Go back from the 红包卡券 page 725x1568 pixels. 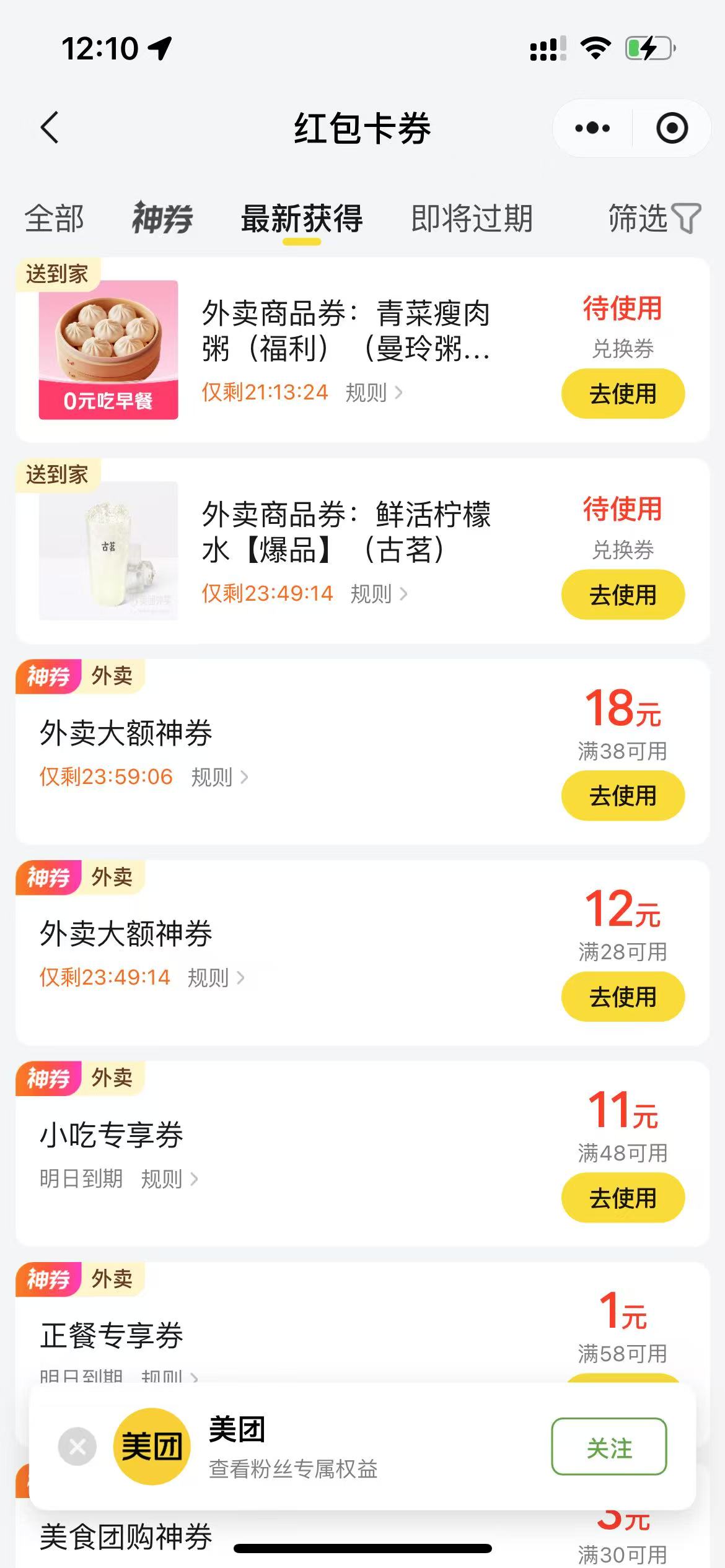click(50, 128)
